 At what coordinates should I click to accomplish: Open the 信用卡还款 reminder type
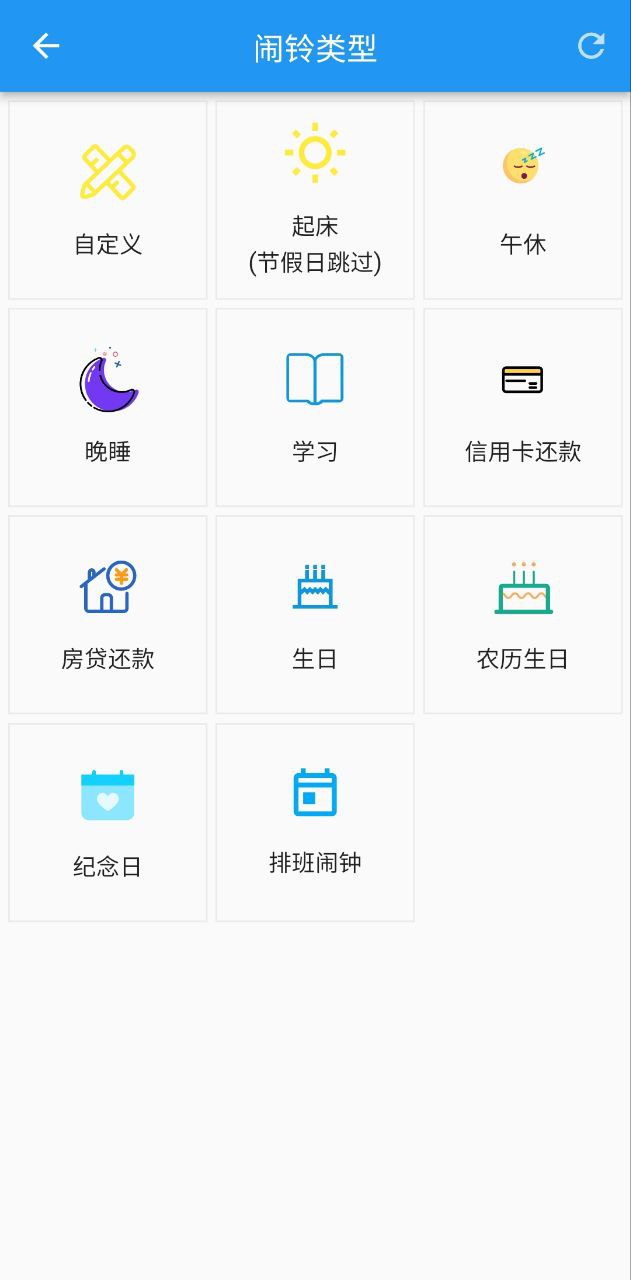click(x=523, y=407)
